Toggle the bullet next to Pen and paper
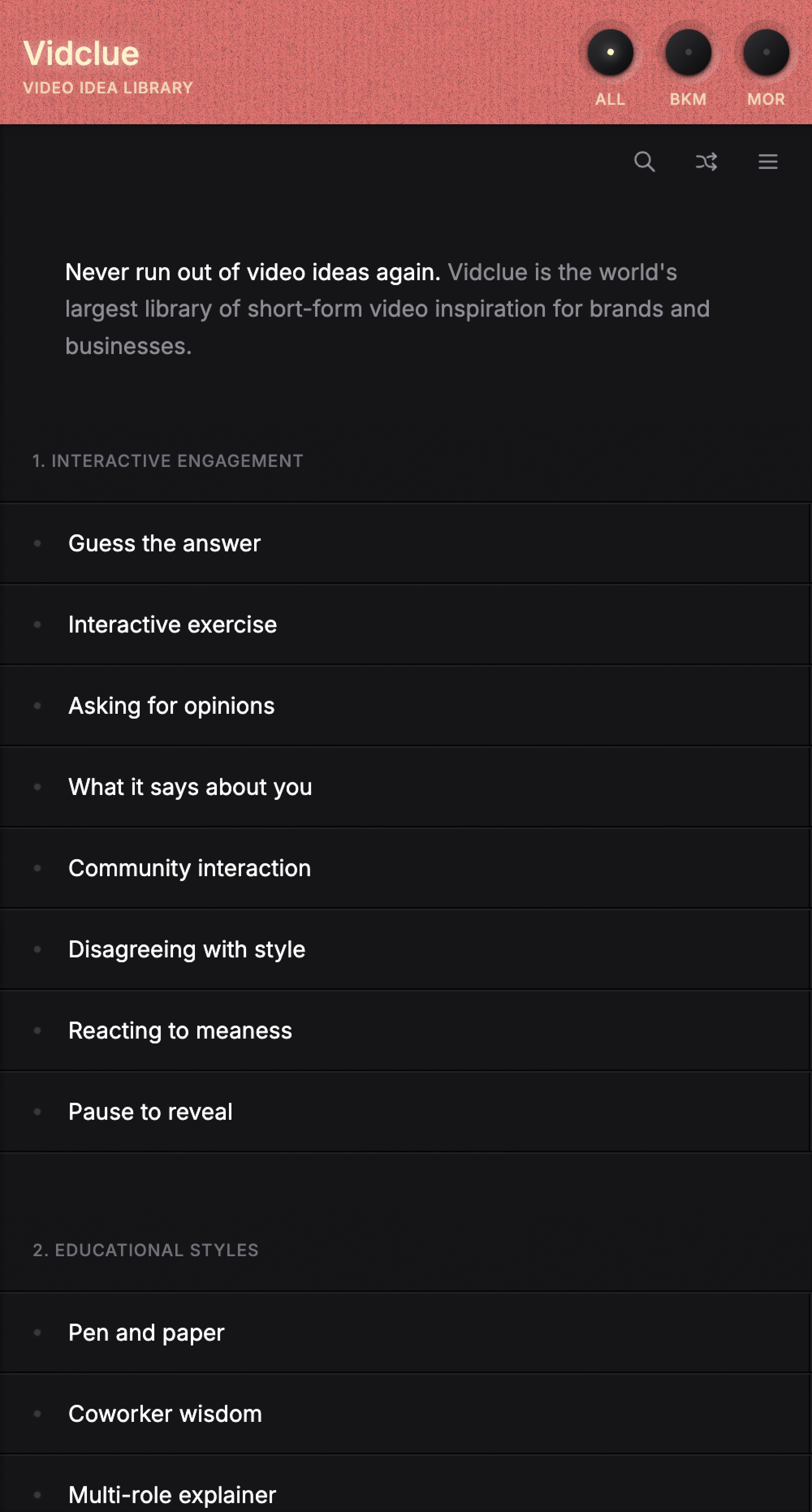 point(39,1333)
